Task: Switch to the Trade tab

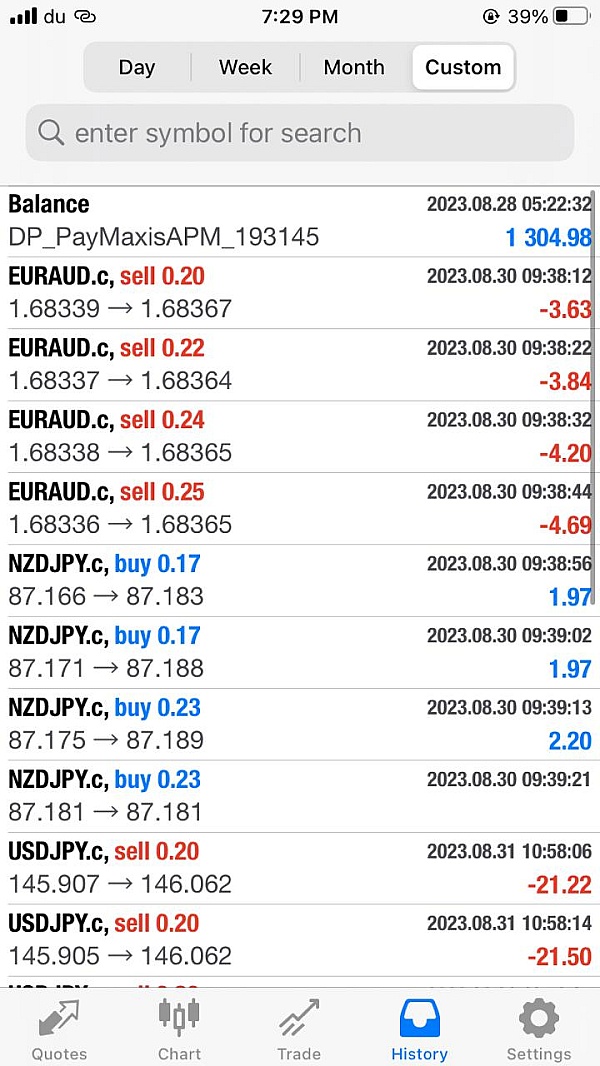Action: tap(299, 1029)
